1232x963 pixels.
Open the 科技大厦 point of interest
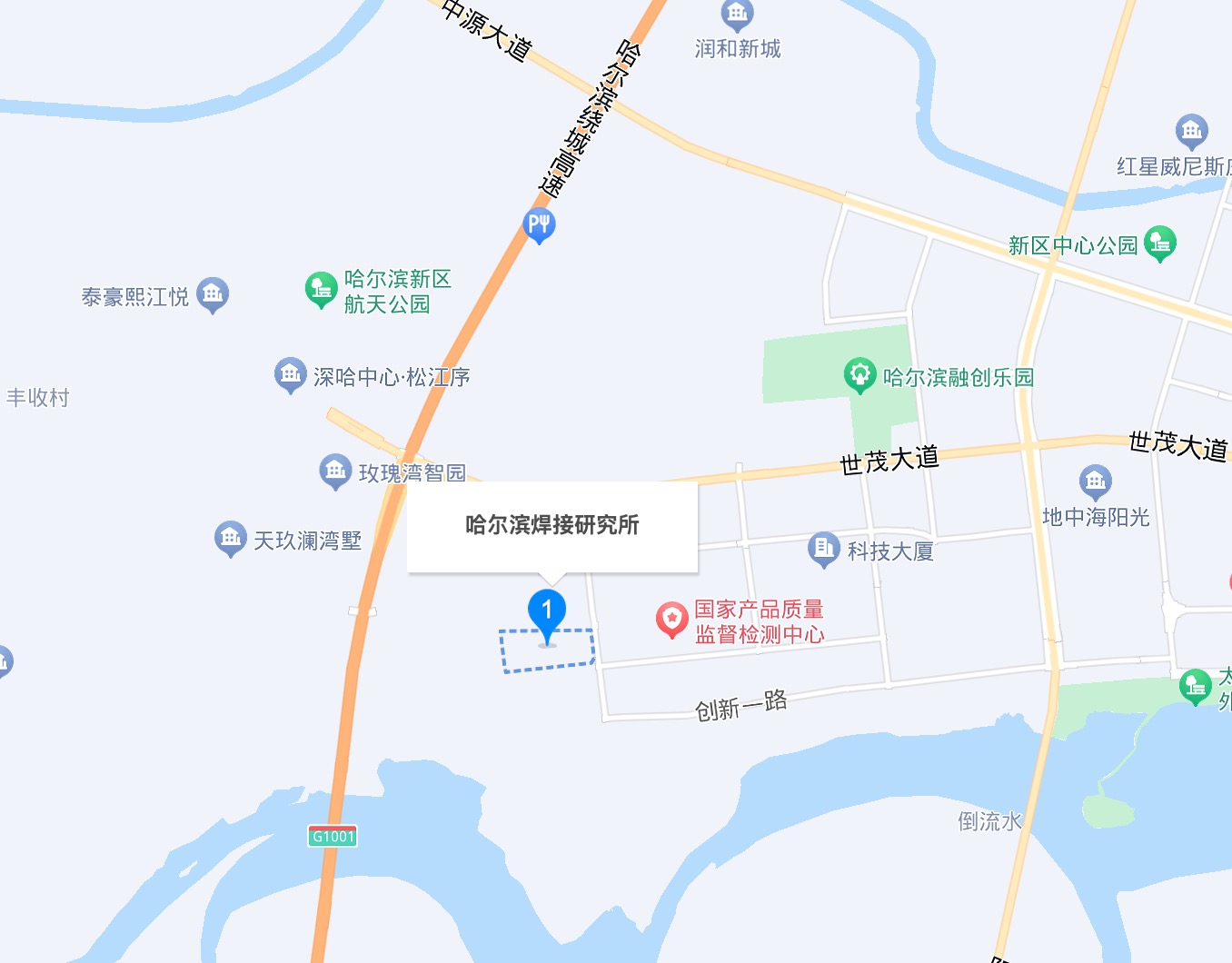[x=823, y=549]
